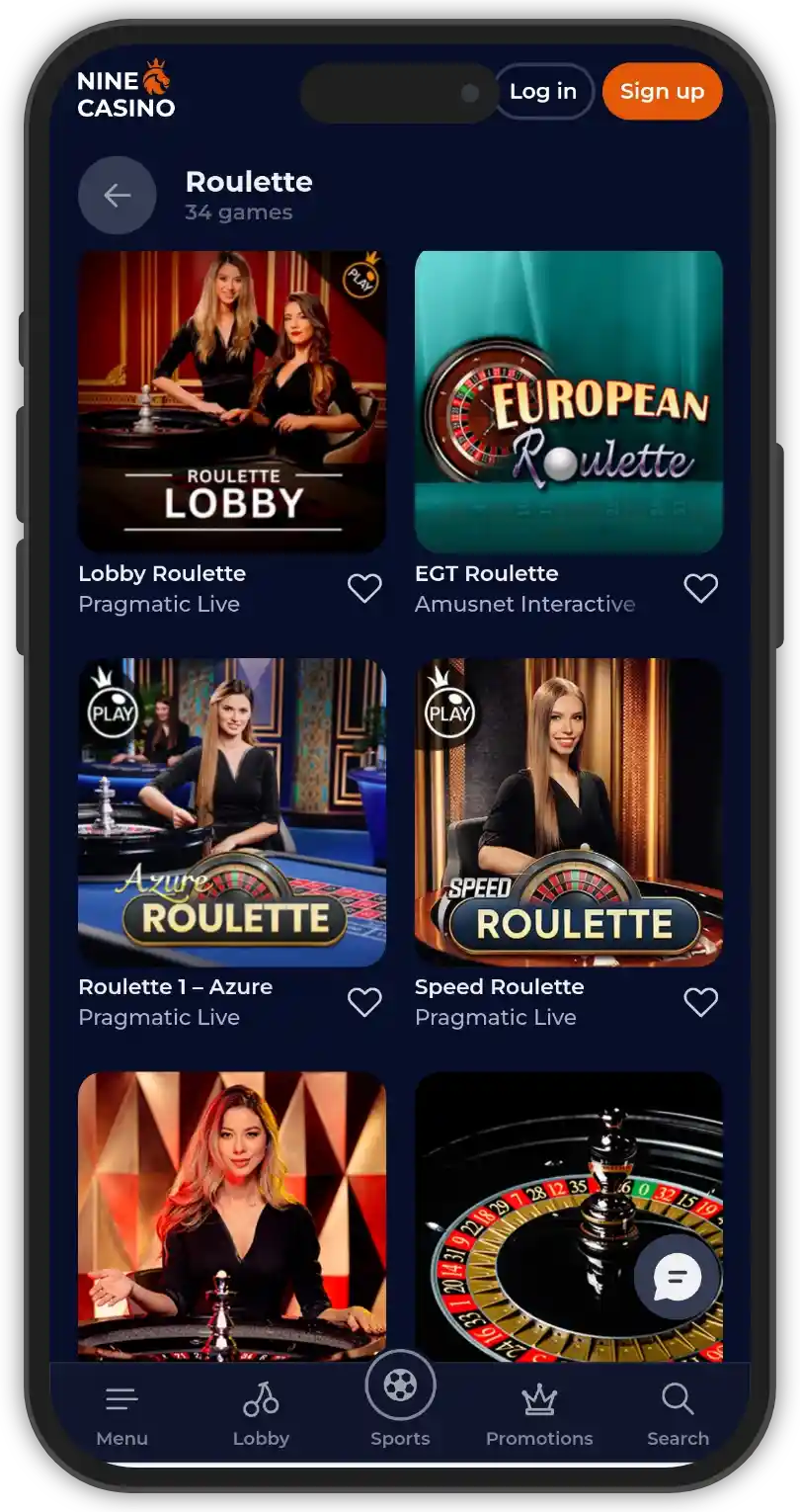Image resolution: width=800 pixels, height=1512 pixels.
Task: Open Search from the bottom bar
Action: pos(678,1415)
